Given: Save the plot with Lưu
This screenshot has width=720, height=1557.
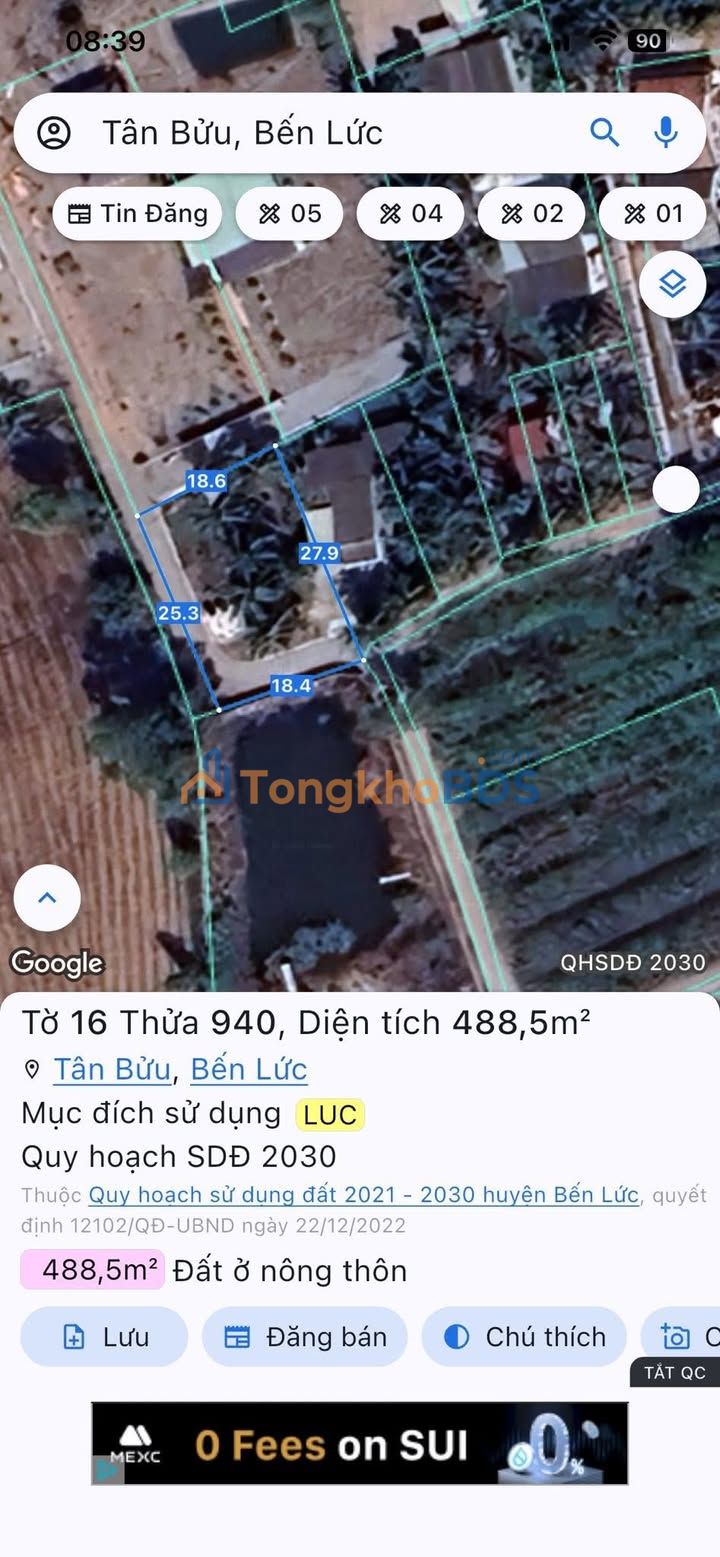Looking at the screenshot, I should (104, 1337).
